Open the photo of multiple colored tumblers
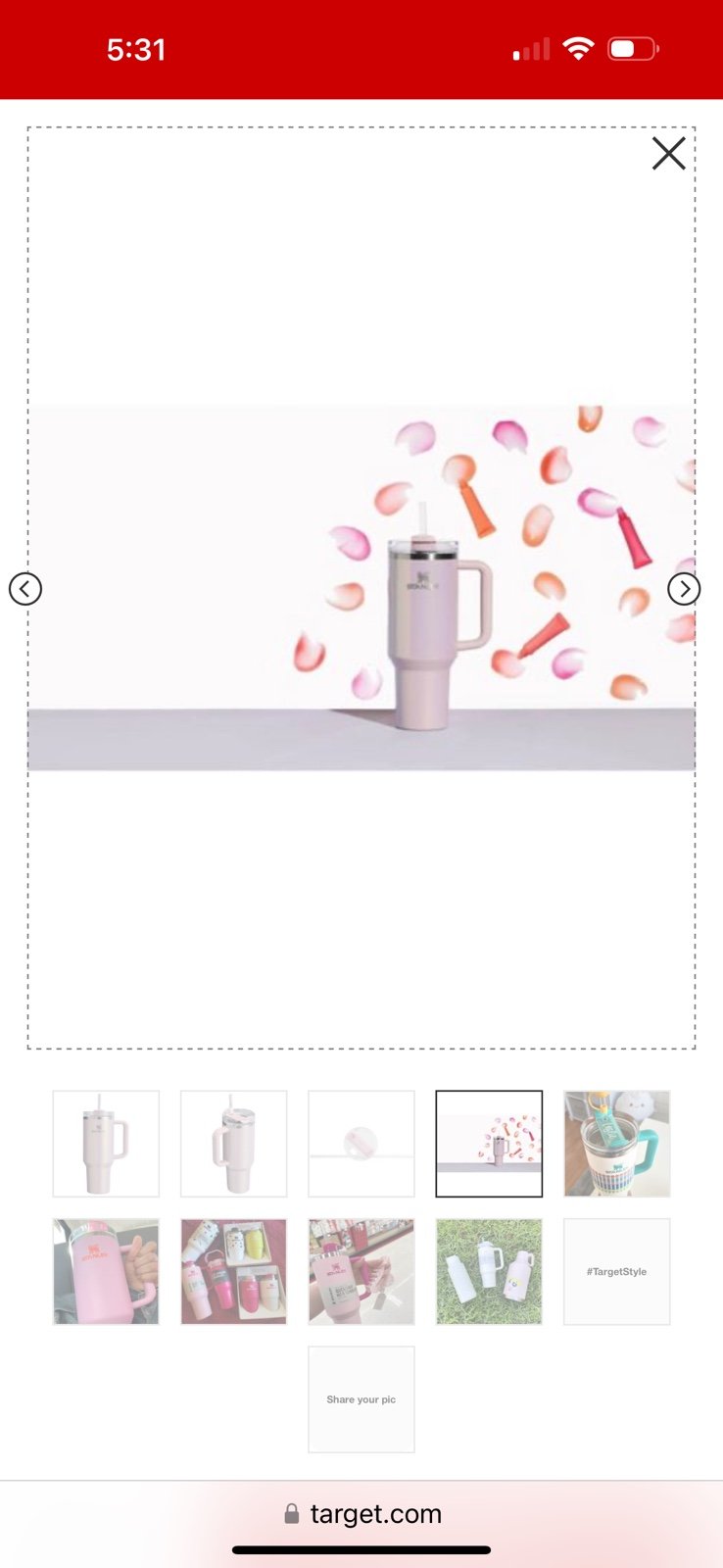The width and height of the screenshot is (723, 1568). pos(234,1272)
